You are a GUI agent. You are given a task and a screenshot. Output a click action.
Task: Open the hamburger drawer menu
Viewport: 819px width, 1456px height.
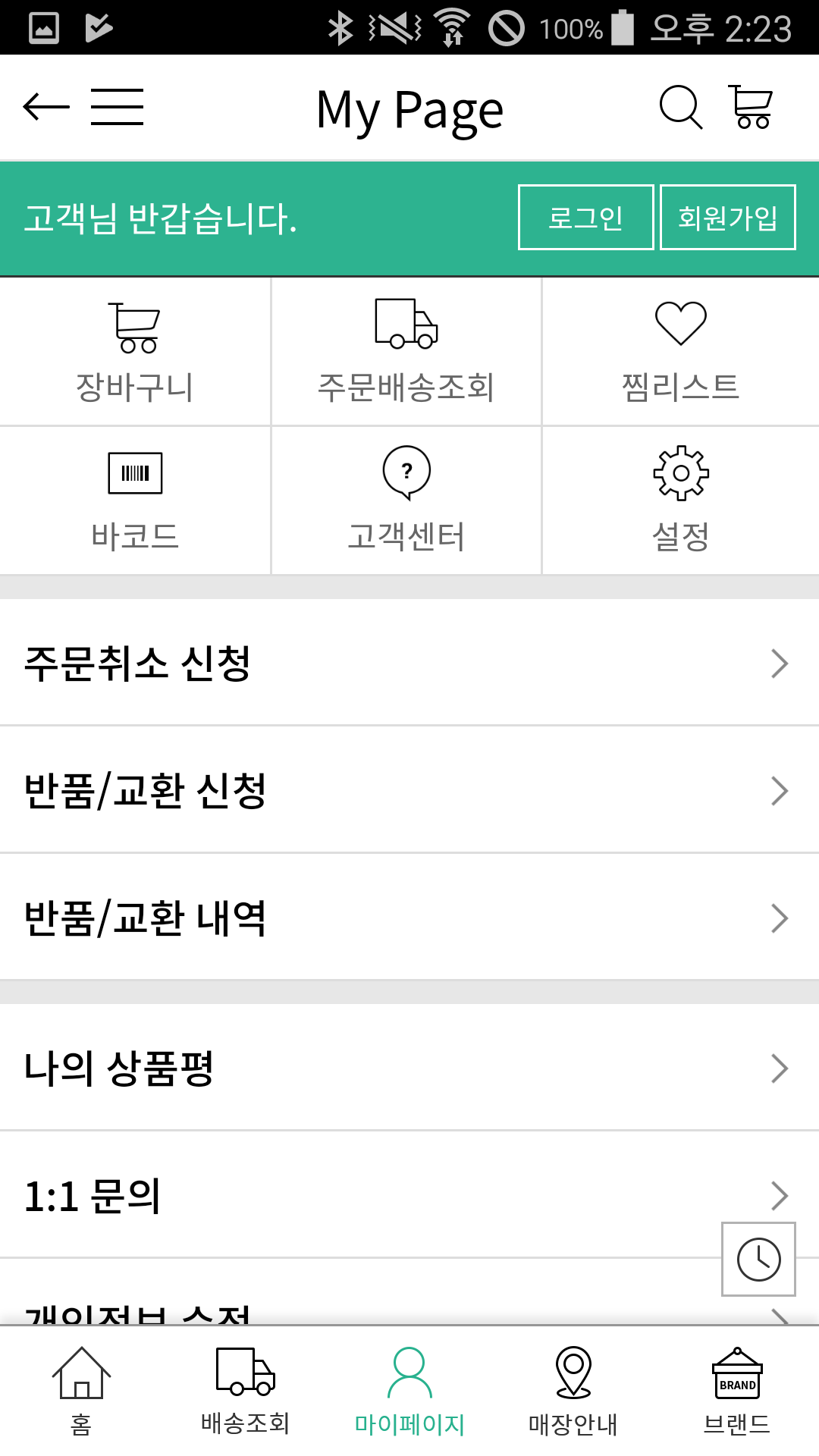[x=117, y=107]
